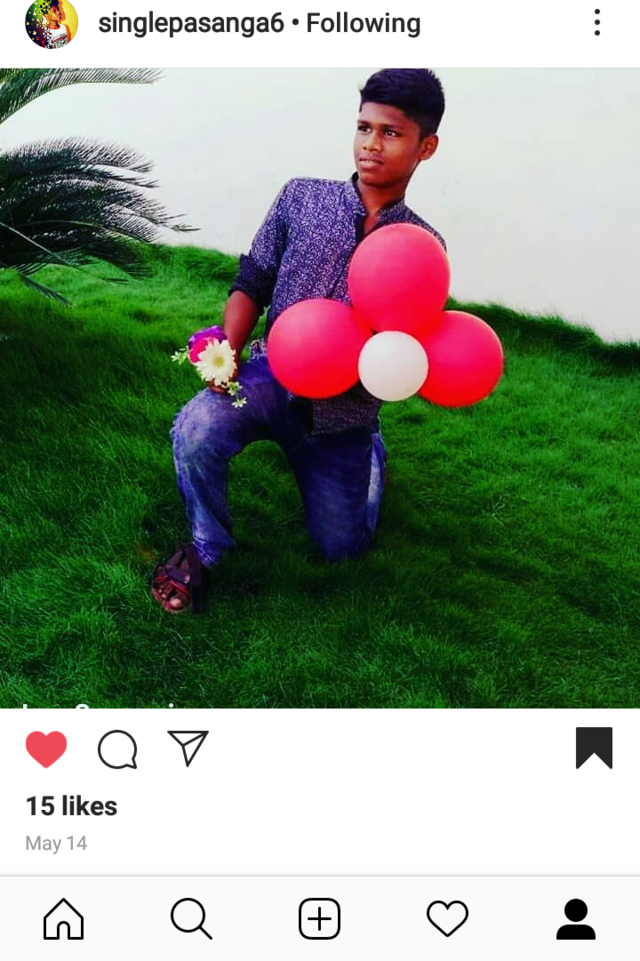Screen dimensions: 640x961
Task: Unlike the post with the red heart
Action: pyautogui.click(x=46, y=749)
